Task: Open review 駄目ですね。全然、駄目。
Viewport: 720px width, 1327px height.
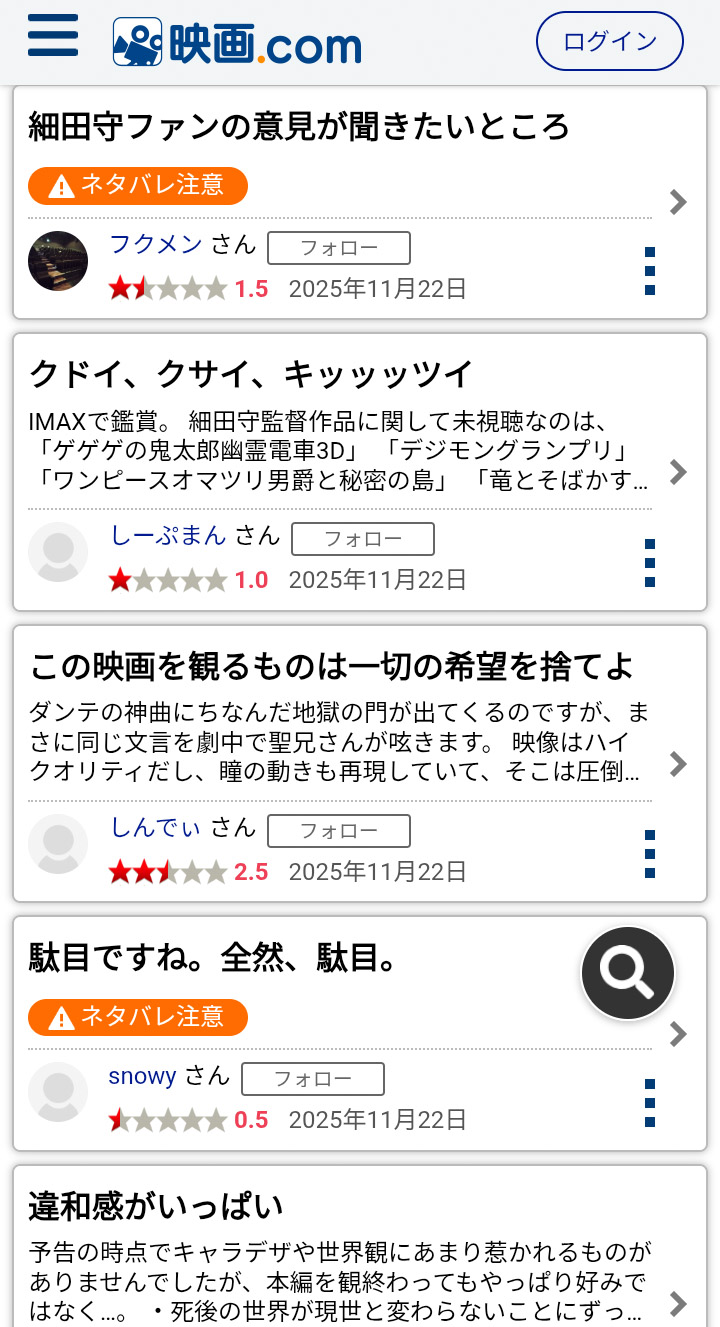Action: (x=213, y=958)
